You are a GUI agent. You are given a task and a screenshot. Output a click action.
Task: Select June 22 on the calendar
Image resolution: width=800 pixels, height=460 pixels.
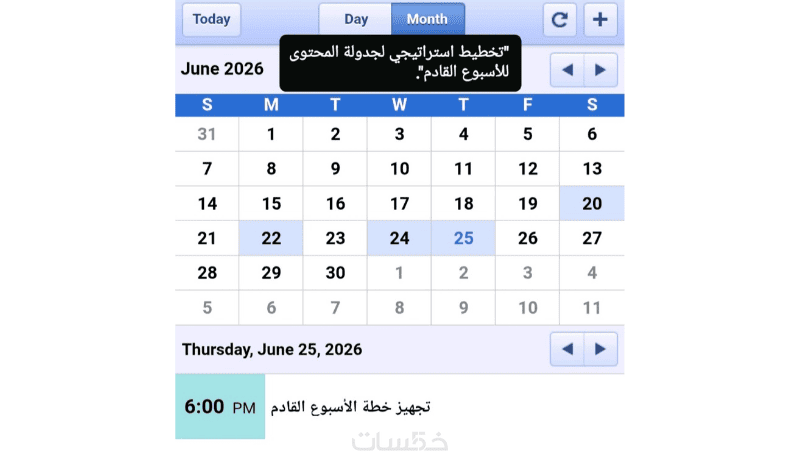click(271, 238)
